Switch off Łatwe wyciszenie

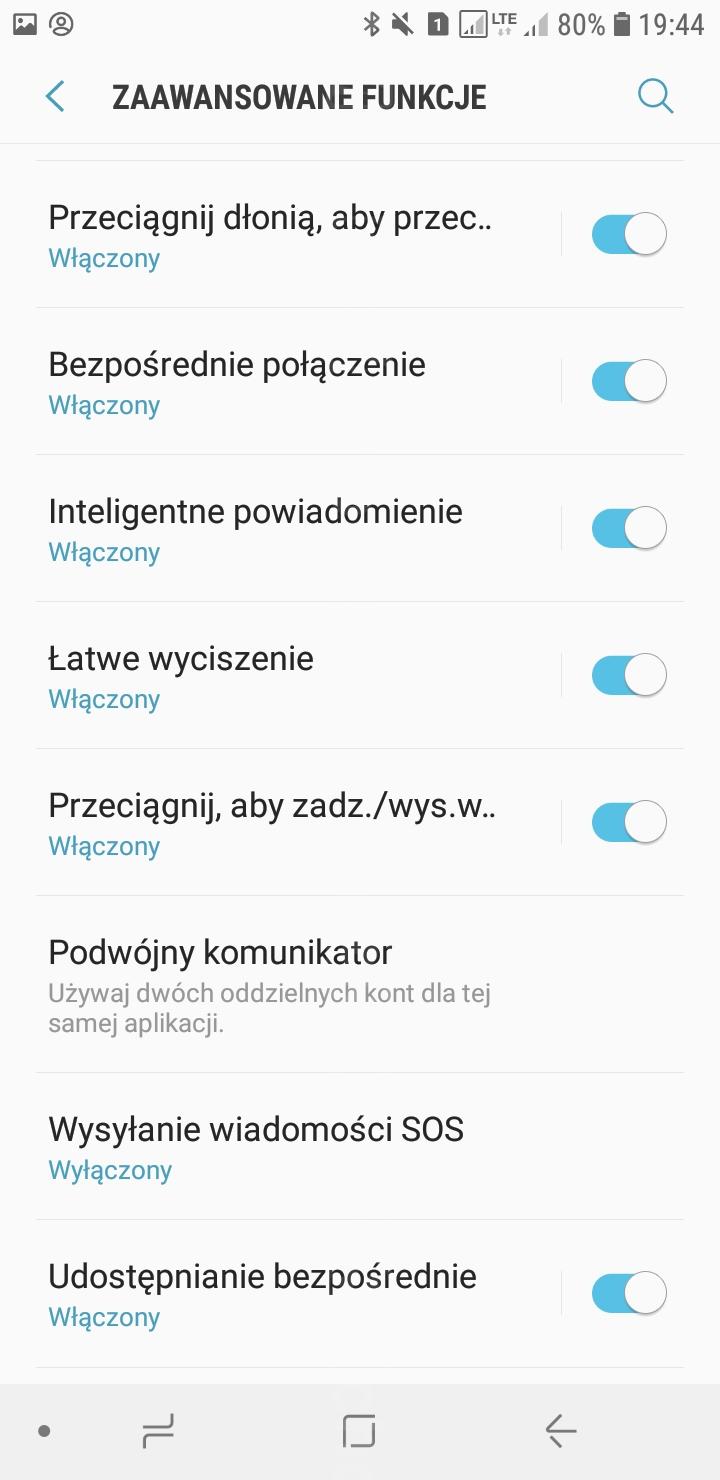pos(629,675)
